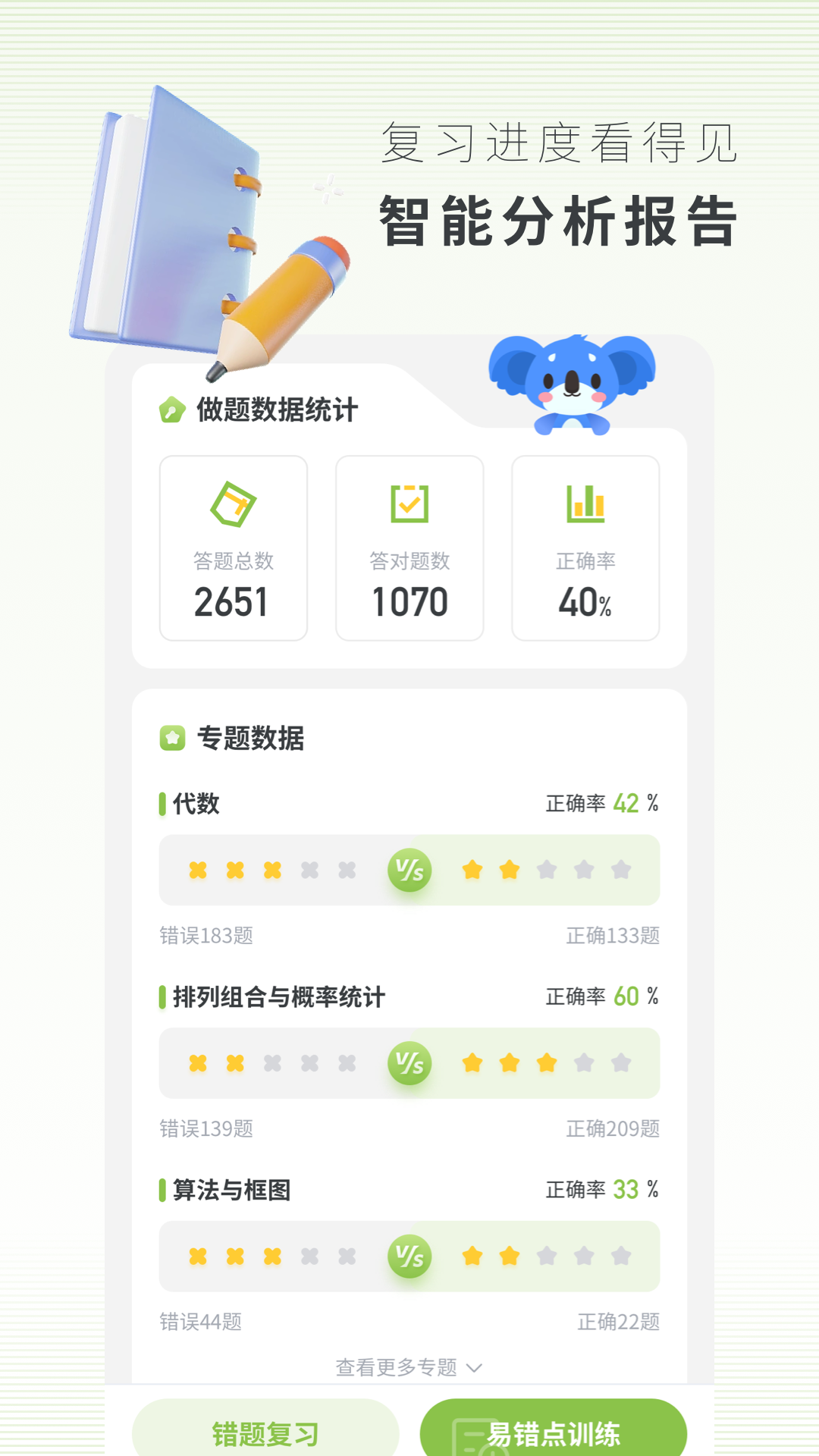The image size is (819, 1456).
Task: Open the 正确率 bar chart icon
Action: pos(585,504)
